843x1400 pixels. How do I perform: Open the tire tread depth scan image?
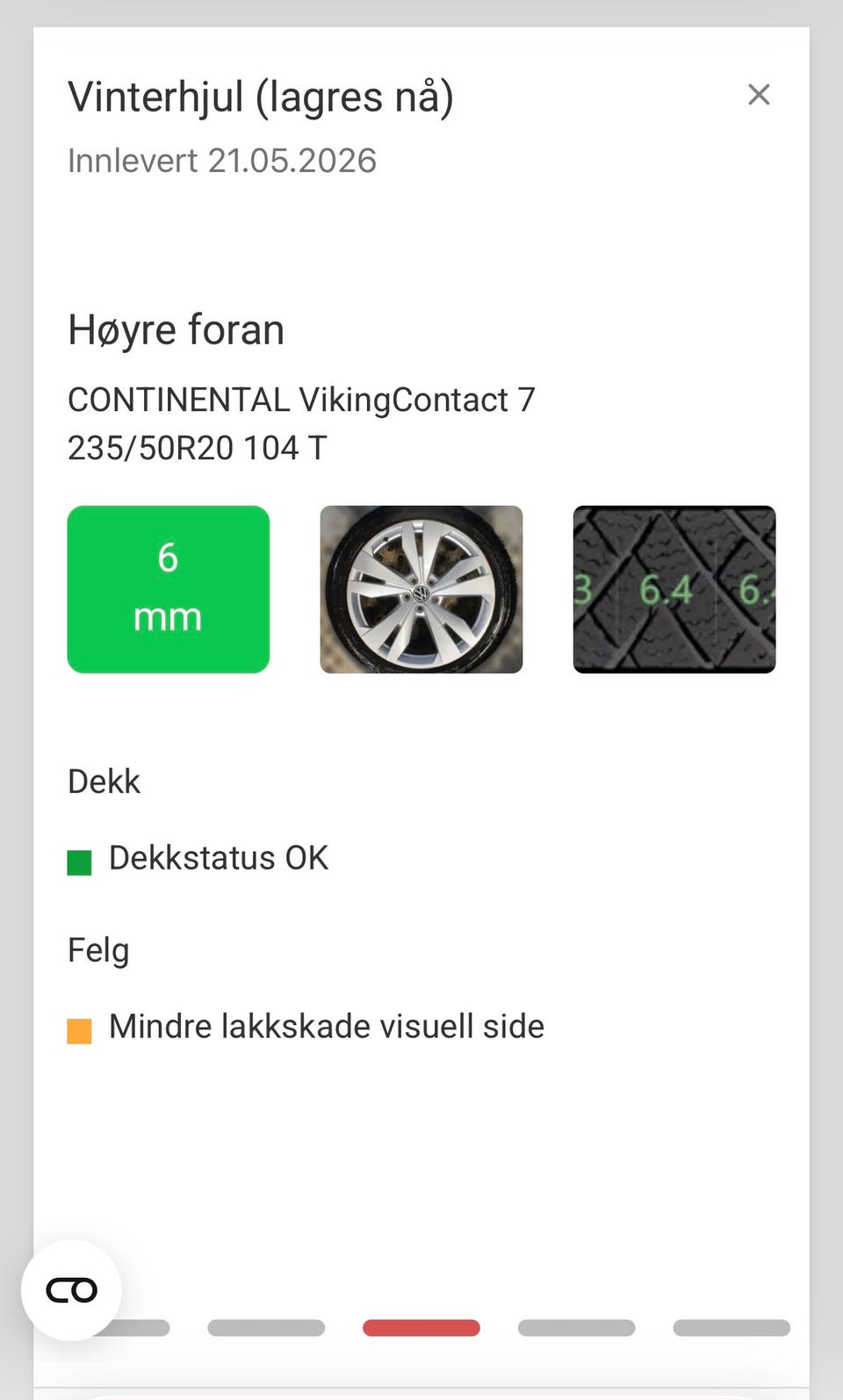(x=674, y=589)
